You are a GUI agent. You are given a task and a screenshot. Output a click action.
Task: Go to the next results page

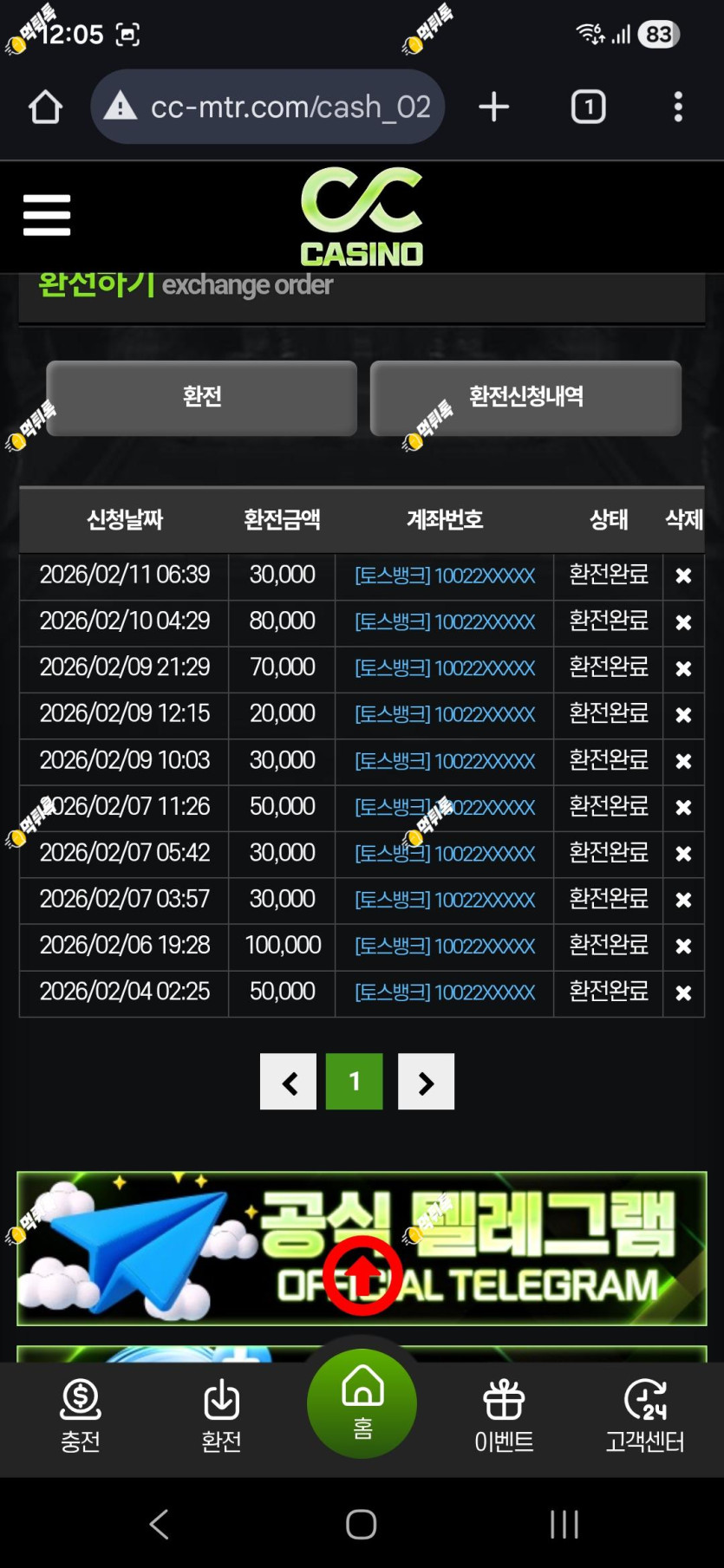click(x=426, y=1082)
